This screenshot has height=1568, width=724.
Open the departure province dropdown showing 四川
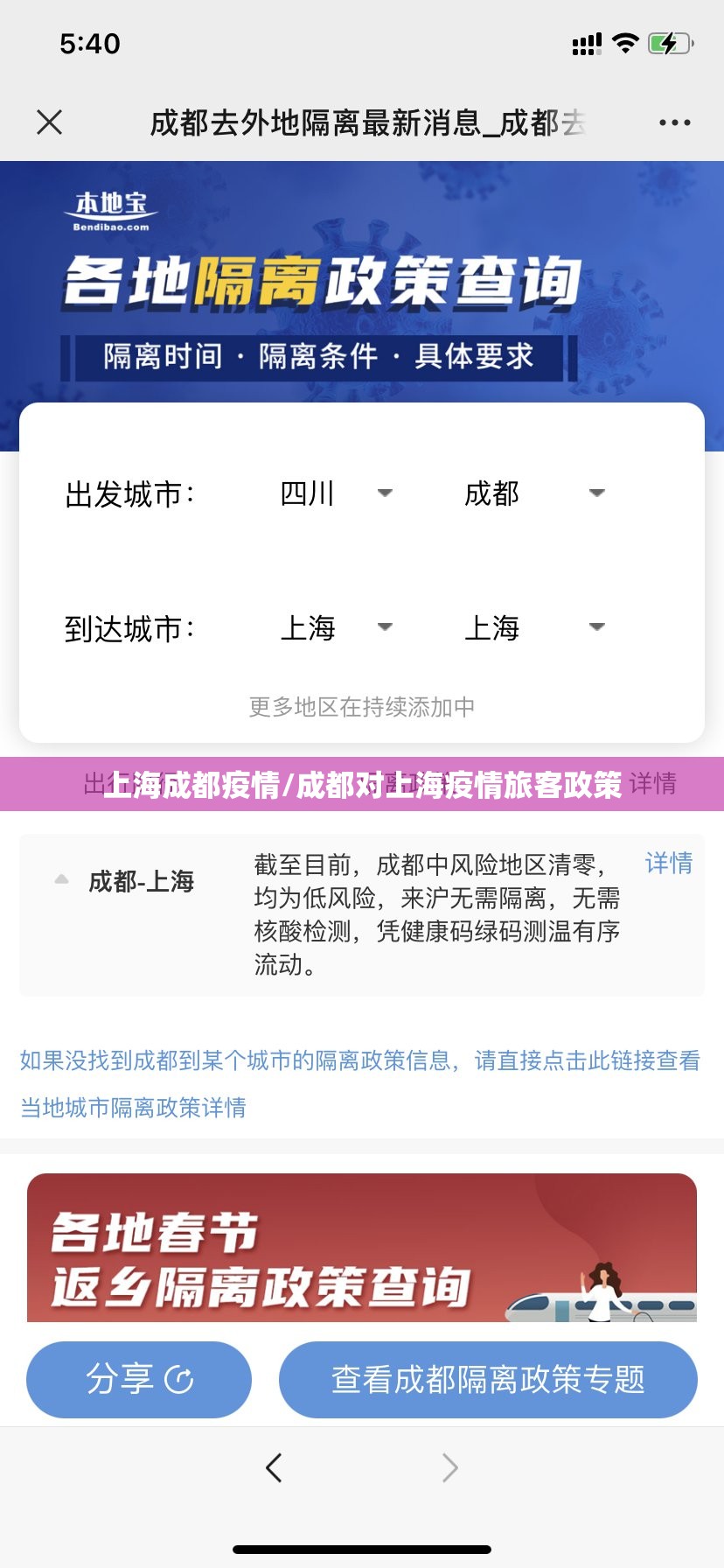(337, 493)
